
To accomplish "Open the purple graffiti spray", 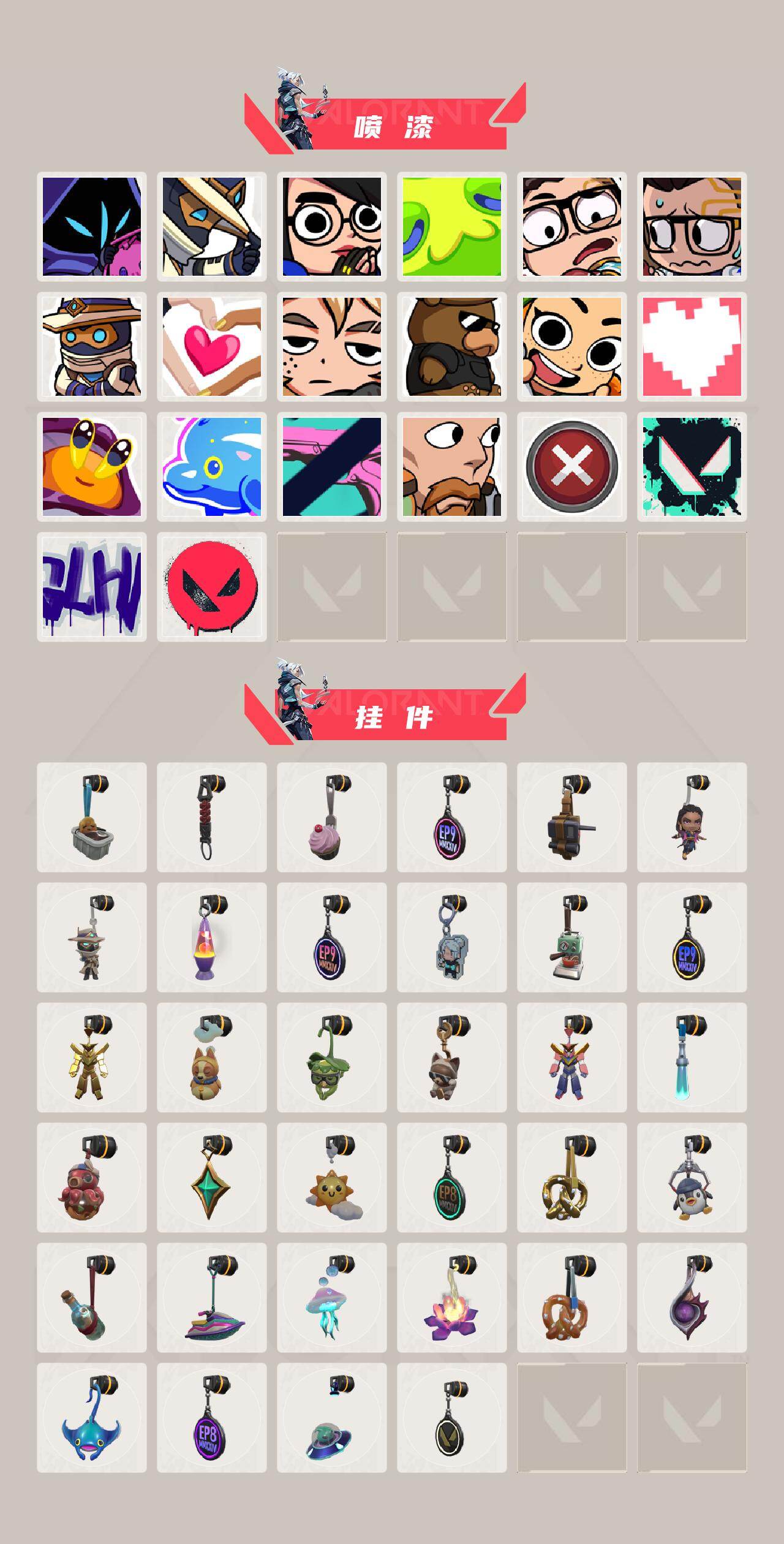I will pos(92,587).
